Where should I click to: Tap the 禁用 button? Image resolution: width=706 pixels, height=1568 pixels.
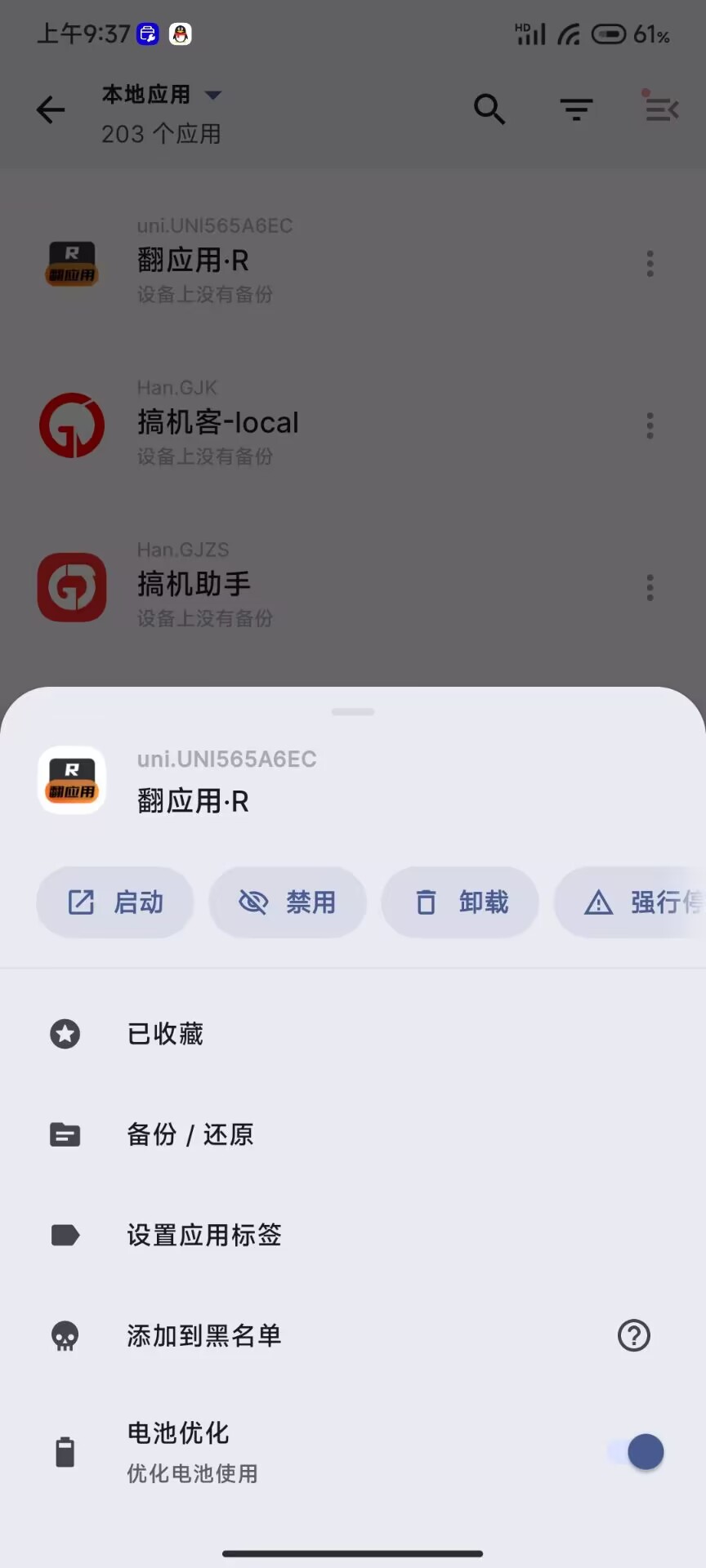[x=288, y=902]
